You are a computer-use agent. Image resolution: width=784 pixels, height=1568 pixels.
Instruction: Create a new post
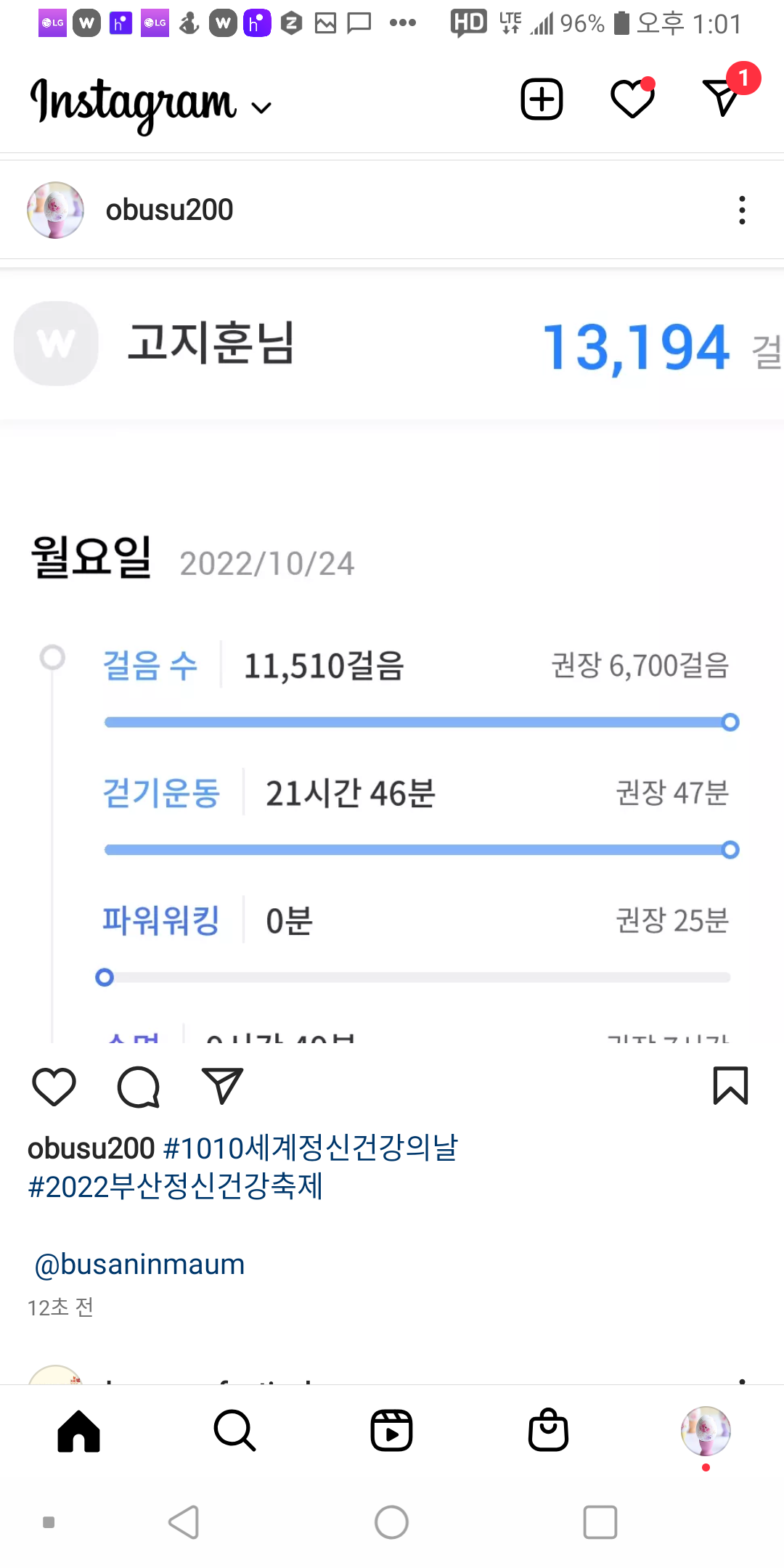(x=542, y=99)
